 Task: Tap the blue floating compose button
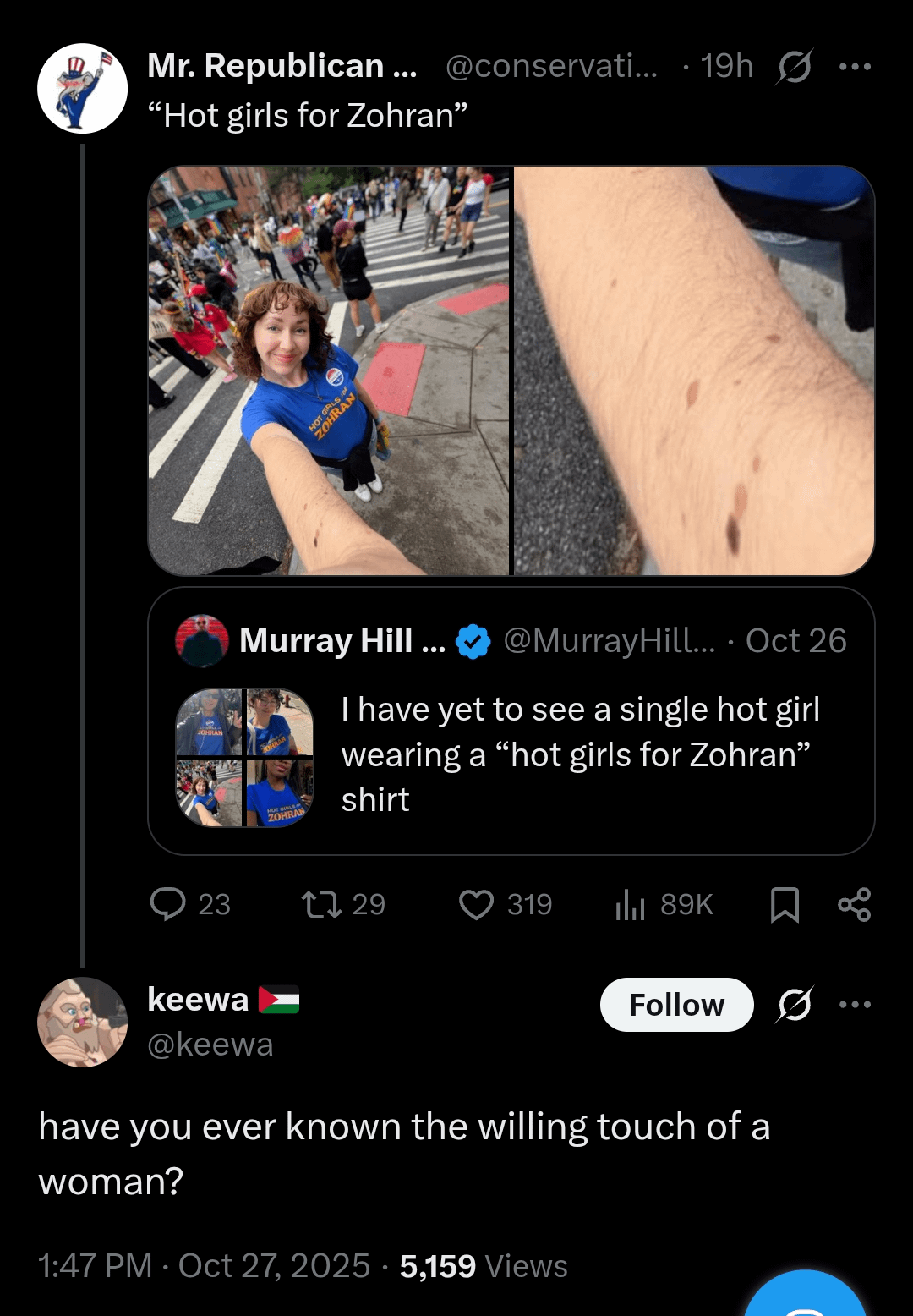coord(806,1298)
